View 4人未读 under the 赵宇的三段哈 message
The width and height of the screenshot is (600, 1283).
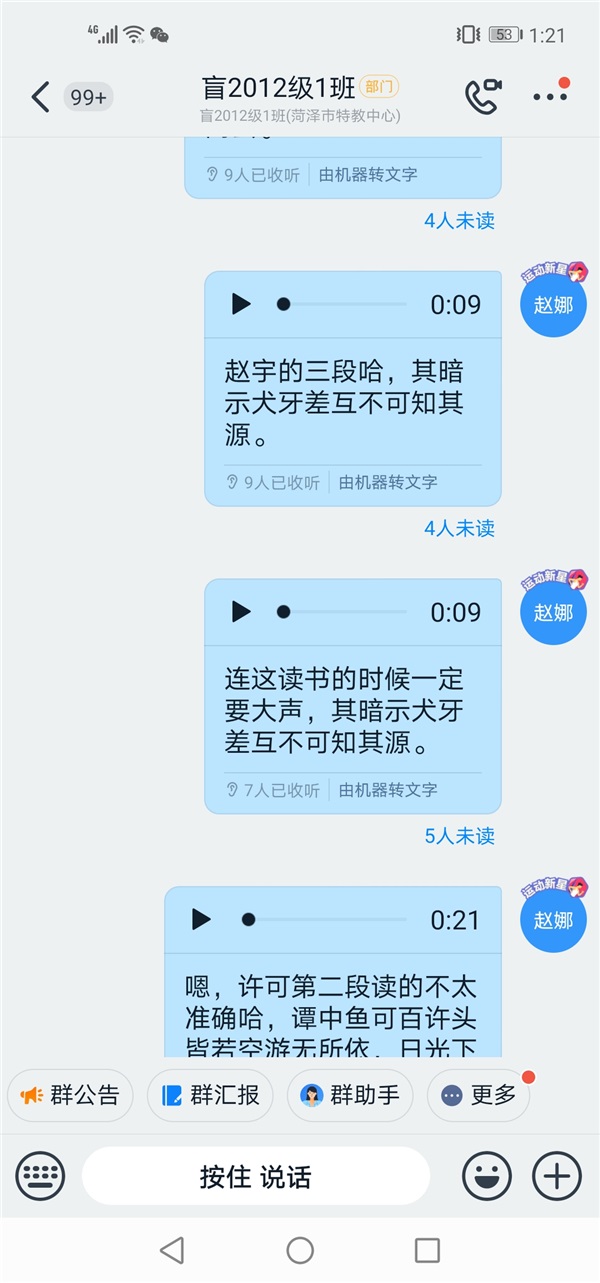459,528
